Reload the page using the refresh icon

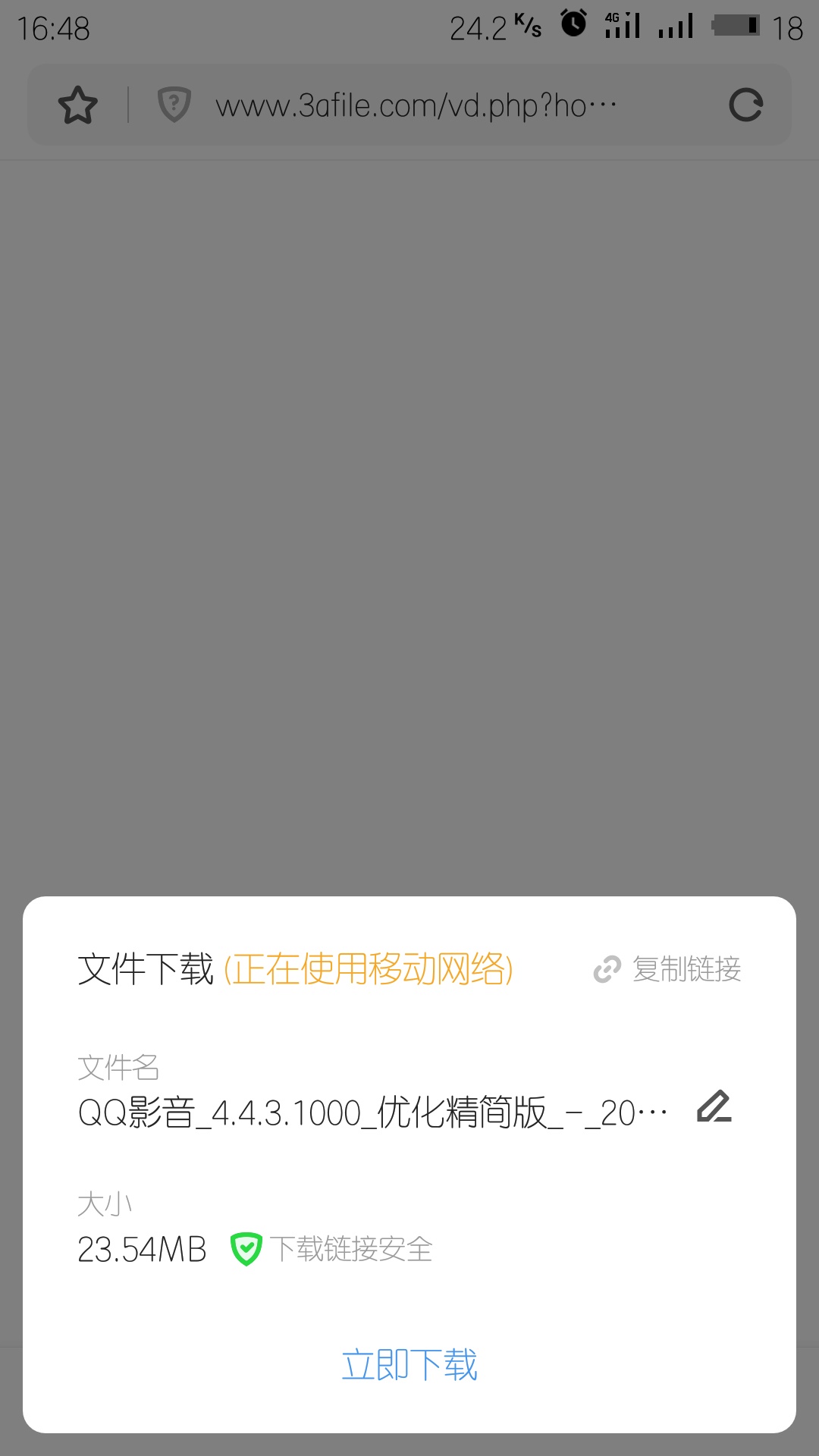click(x=745, y=105)
